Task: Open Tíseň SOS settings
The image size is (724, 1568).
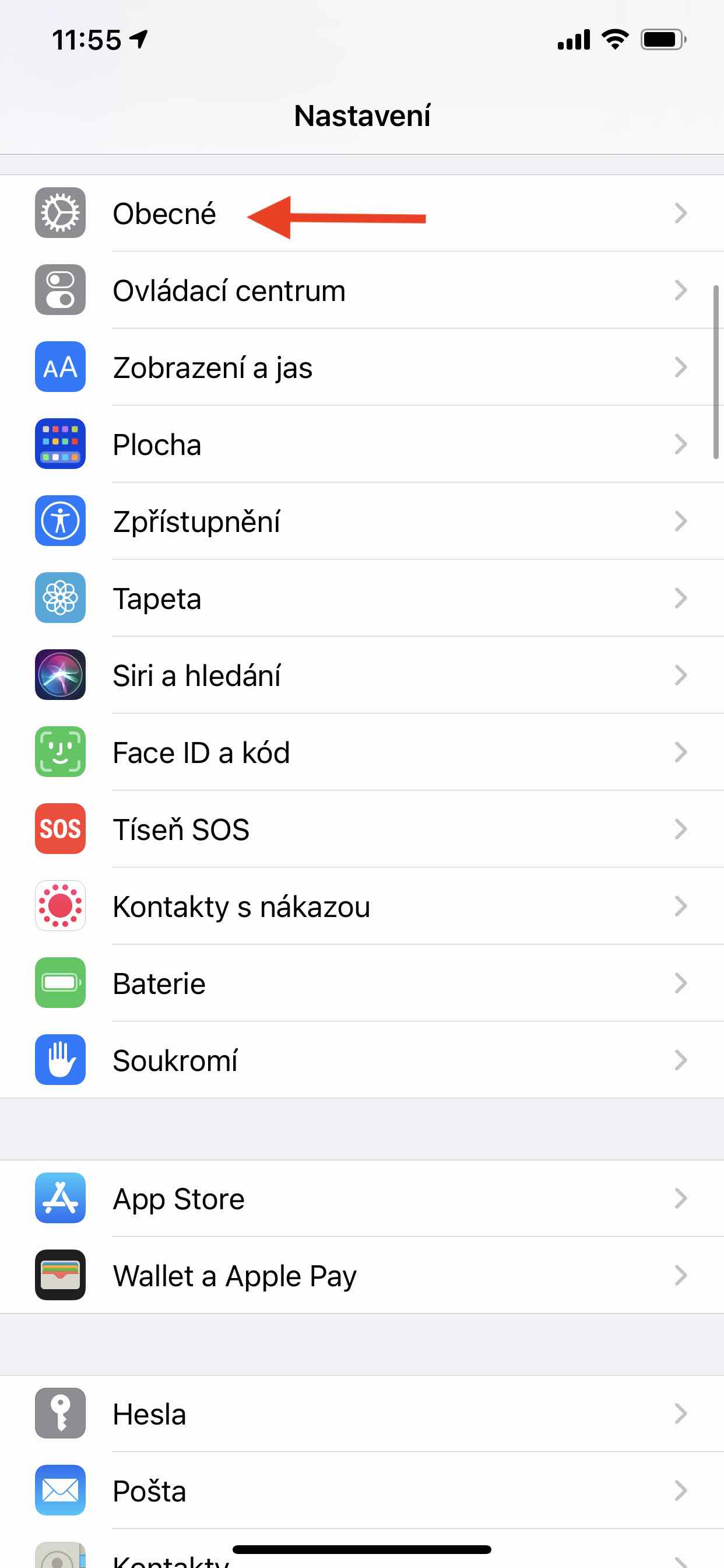Action: pos(181,829)
